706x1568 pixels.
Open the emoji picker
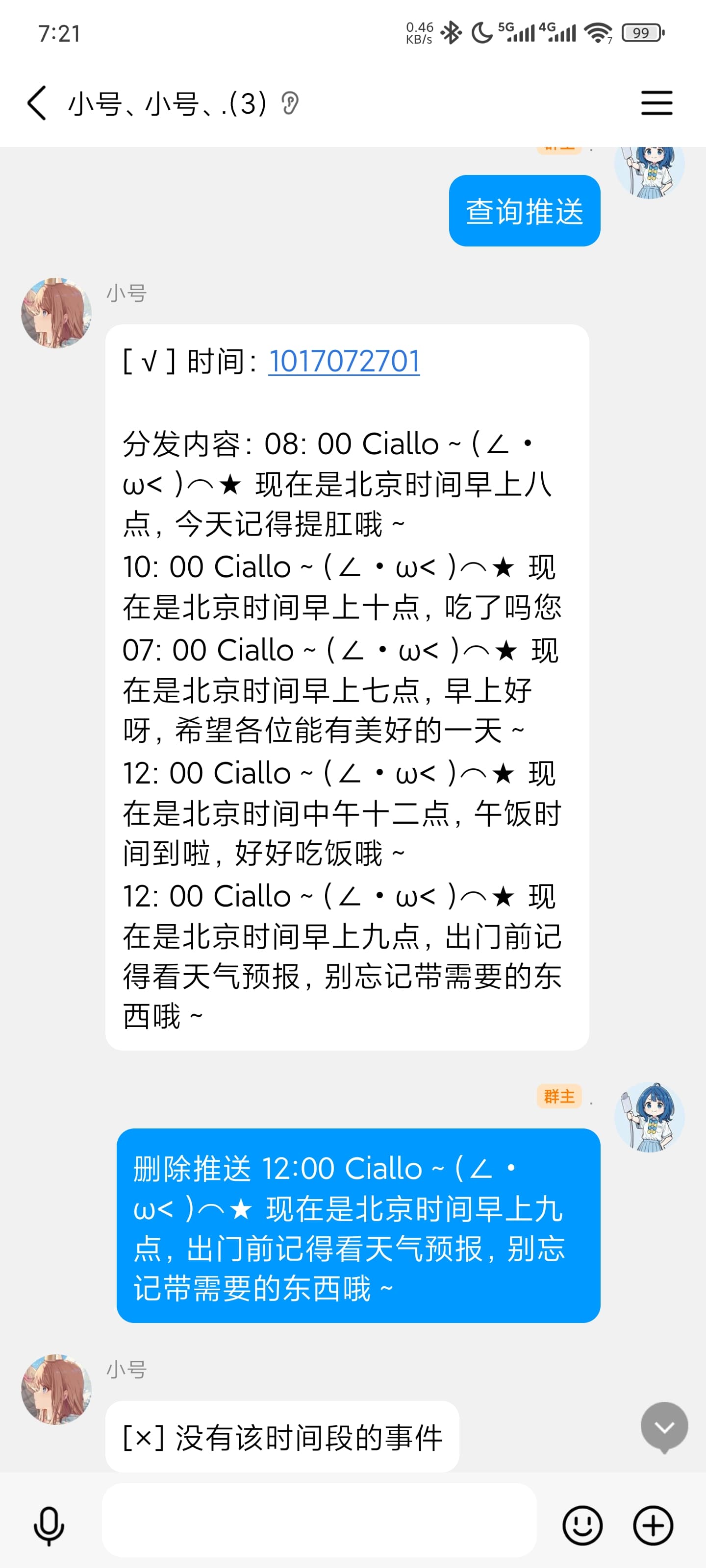click(582, 1525)
